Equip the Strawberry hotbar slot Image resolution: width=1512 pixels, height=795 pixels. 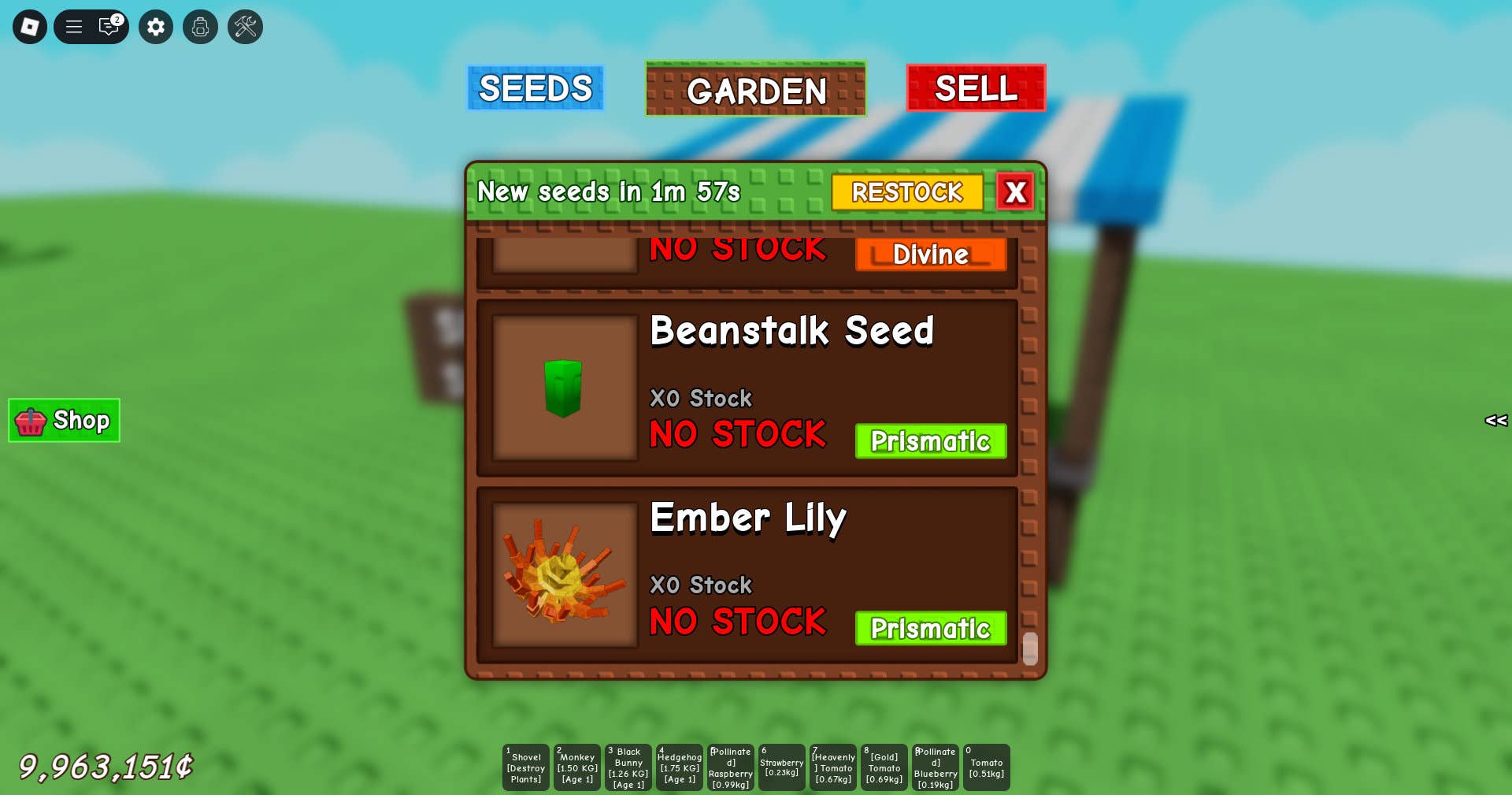pyautogui.click(x=781, y=767)
